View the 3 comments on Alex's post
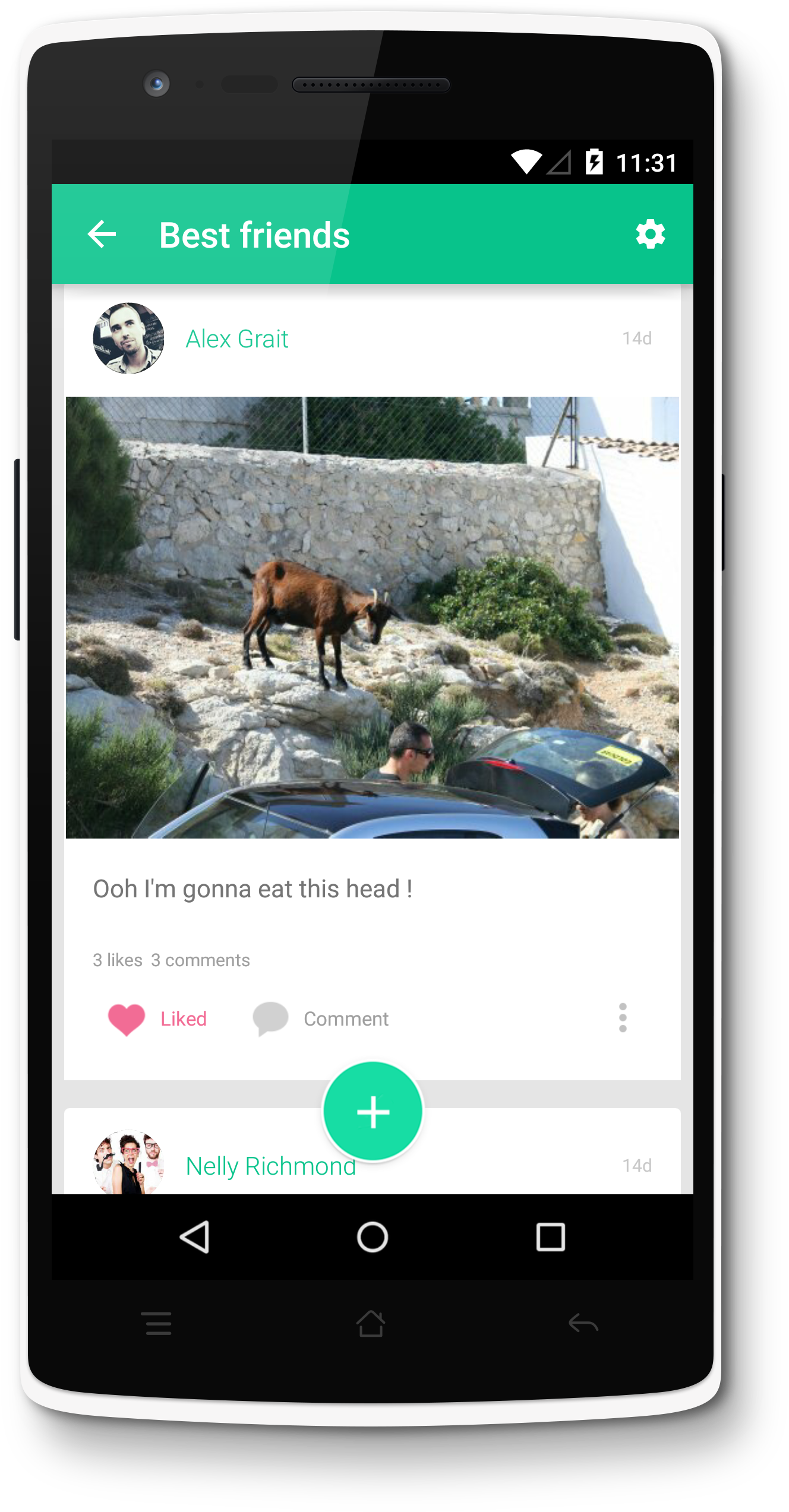 coord(200,960)
